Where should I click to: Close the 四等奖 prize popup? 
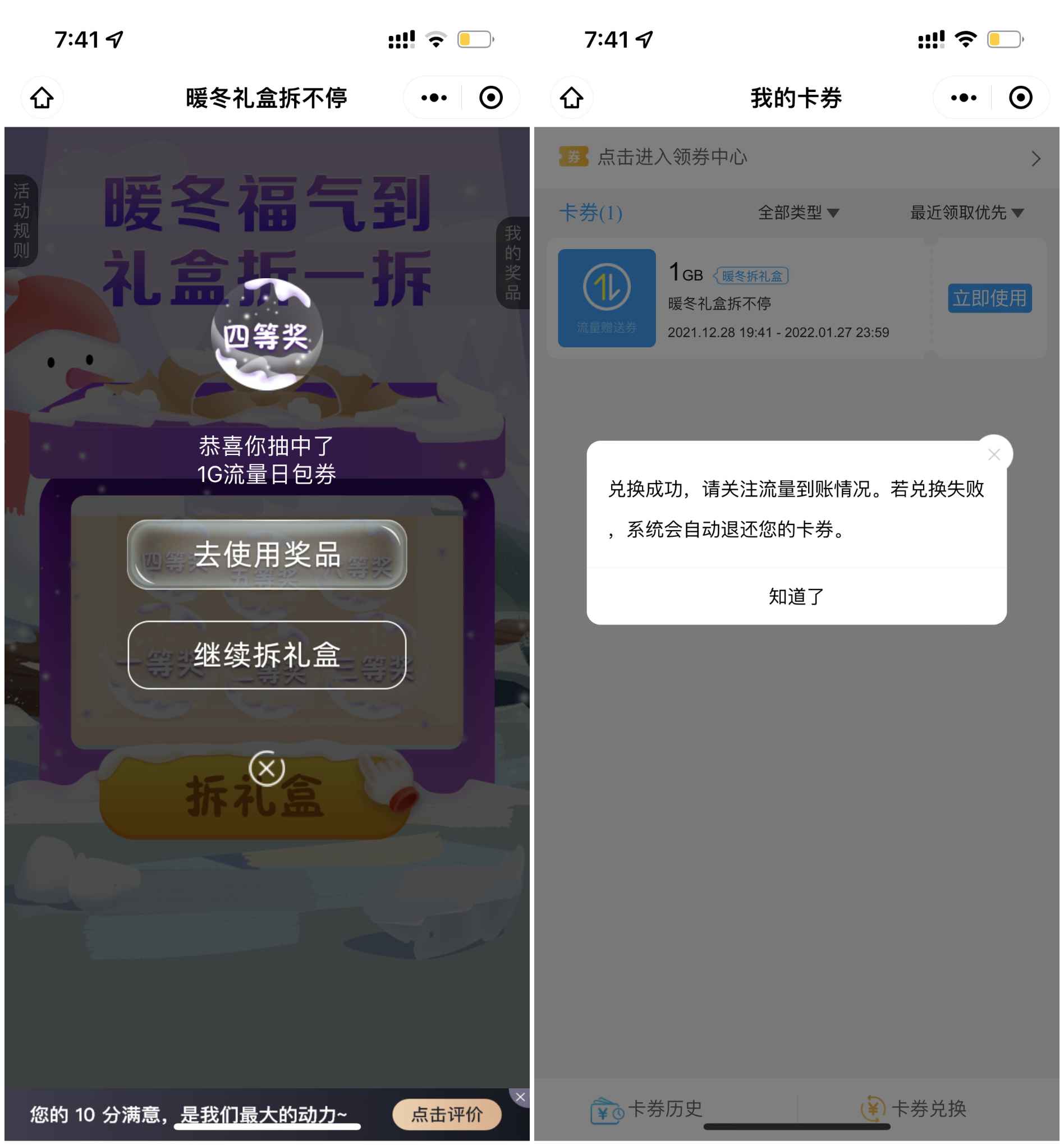267,768
